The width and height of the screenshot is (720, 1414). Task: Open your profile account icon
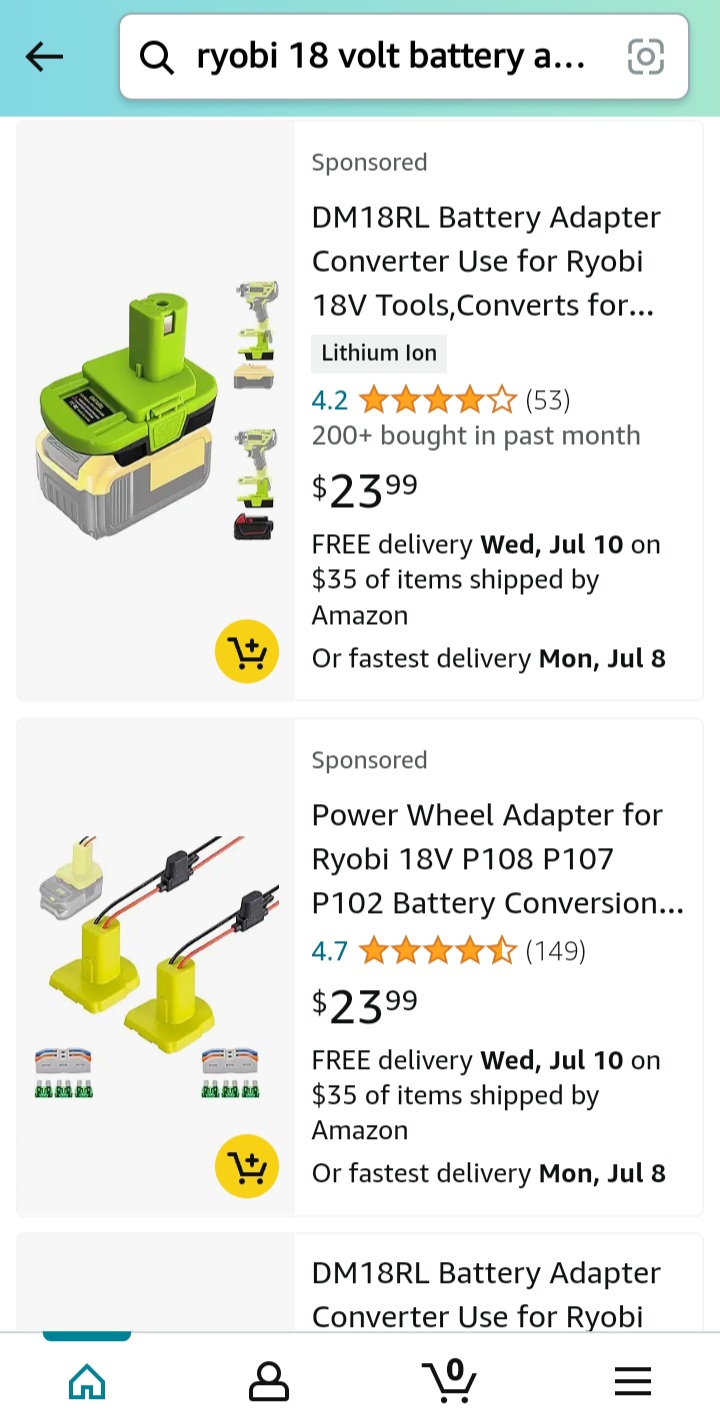point(268,1381)
